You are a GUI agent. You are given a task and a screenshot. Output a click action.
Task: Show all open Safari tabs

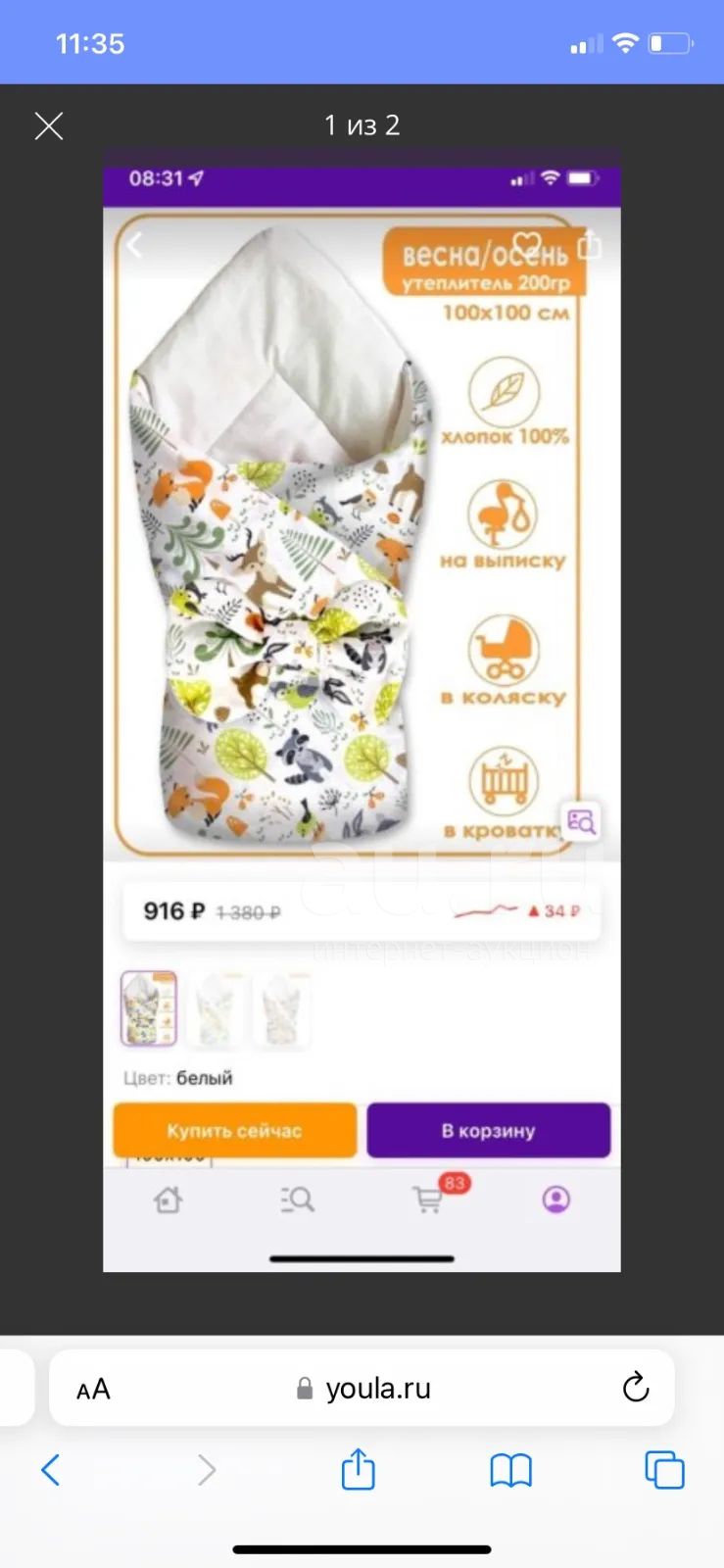(x=664, y=1469)
